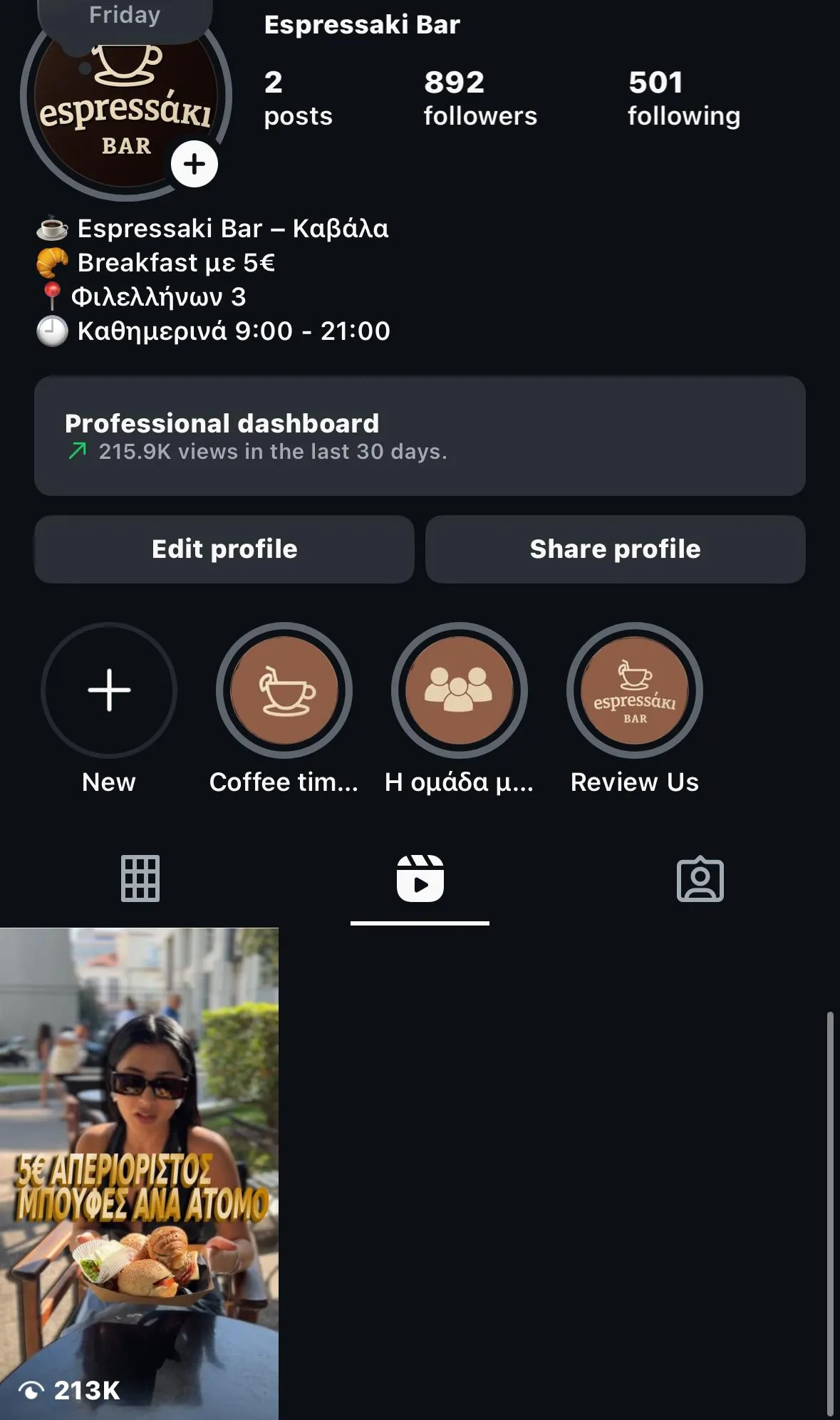Tap Edit profile
This screenshot has width=840, height=1420.
pyautogui.click(x=224, y=549)
